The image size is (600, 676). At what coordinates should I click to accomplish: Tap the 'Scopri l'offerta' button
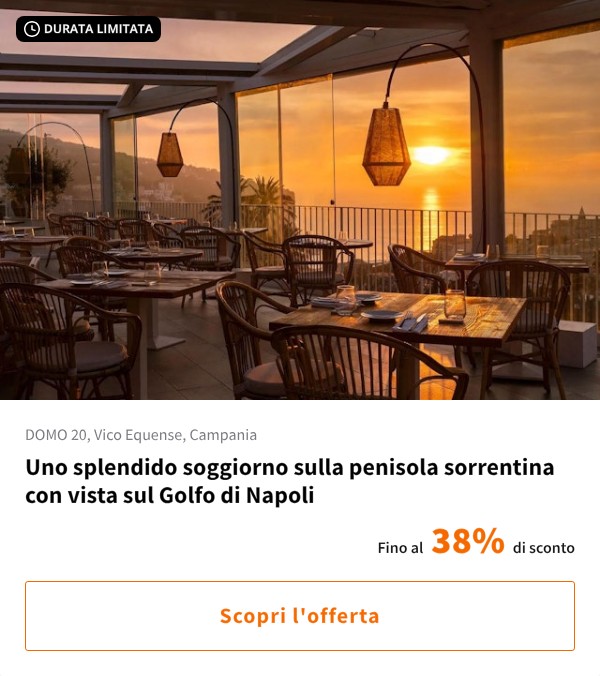coord(300,616)
